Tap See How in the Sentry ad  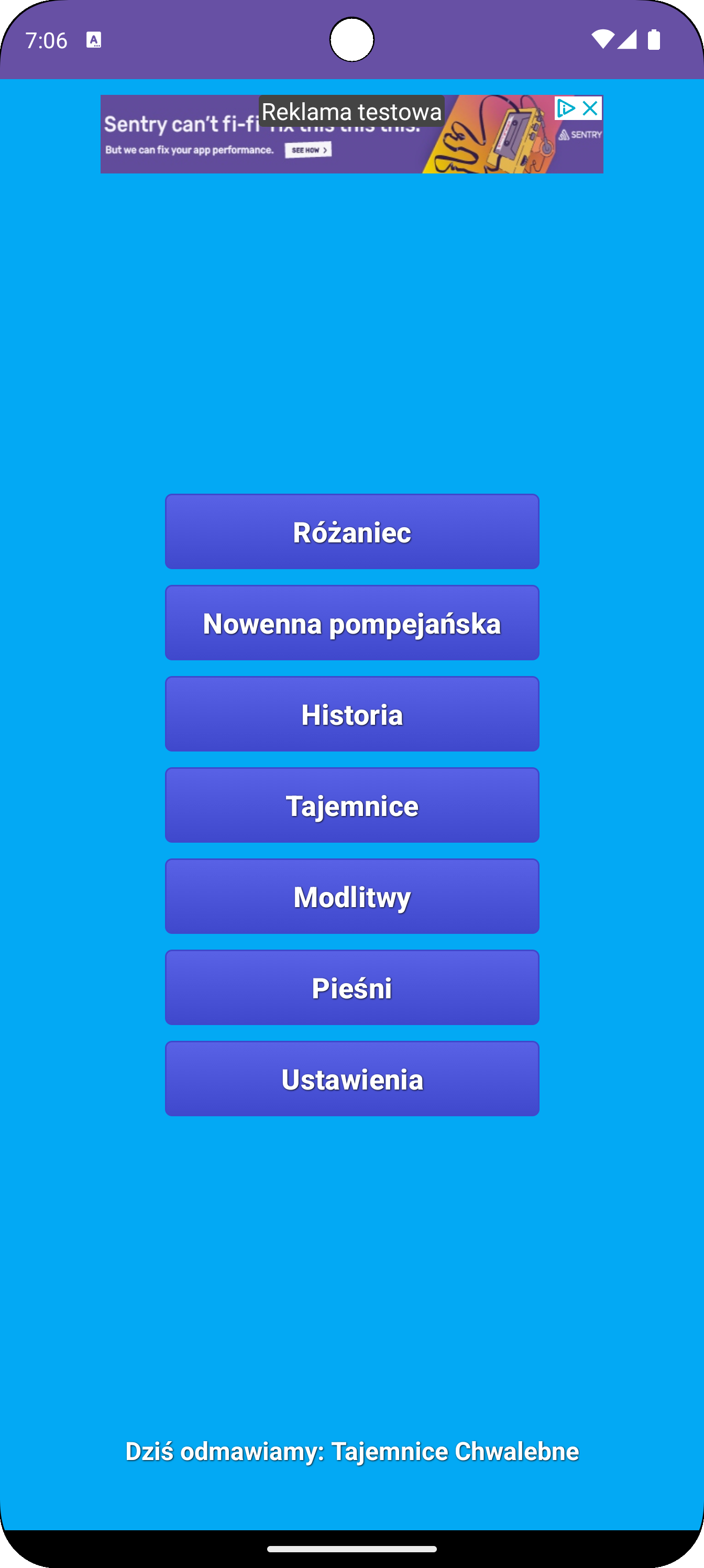tap(309, 150)
